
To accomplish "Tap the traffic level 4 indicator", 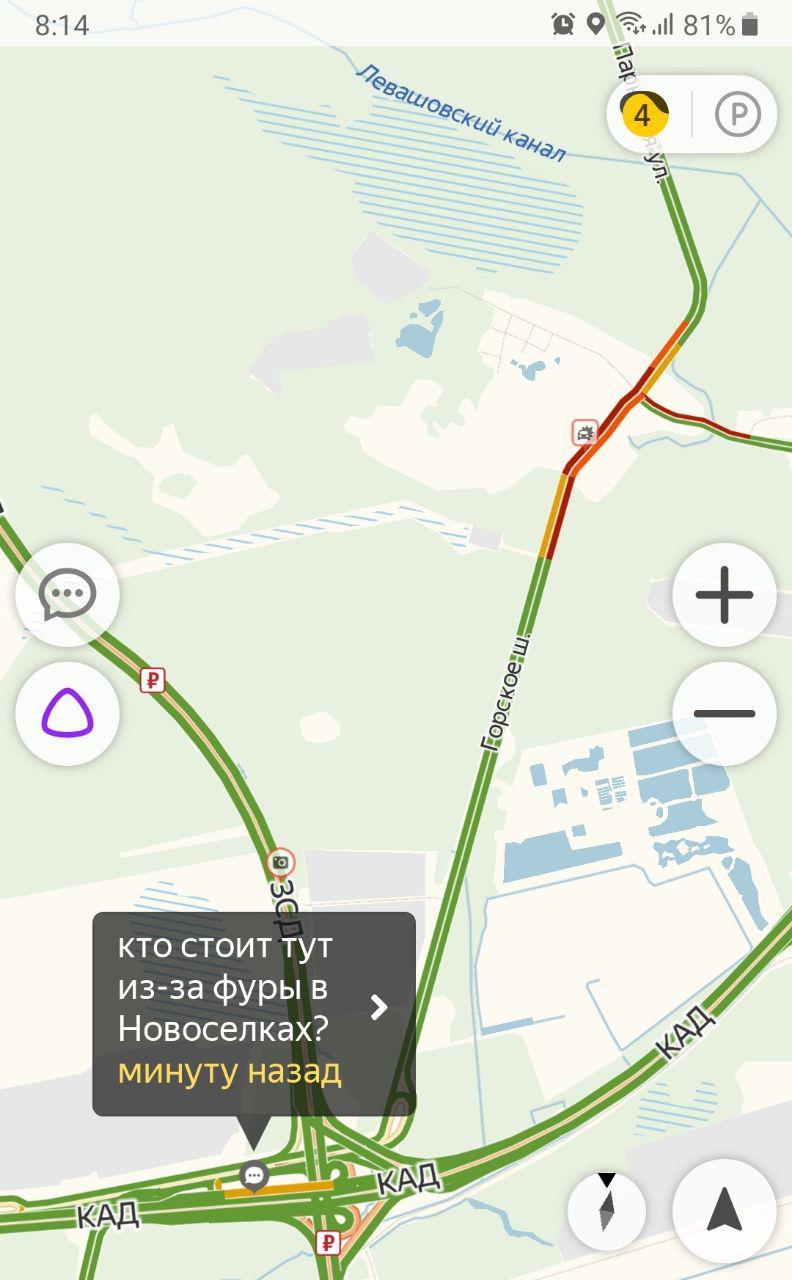I will pyautogui.click(x=642, y=115).
